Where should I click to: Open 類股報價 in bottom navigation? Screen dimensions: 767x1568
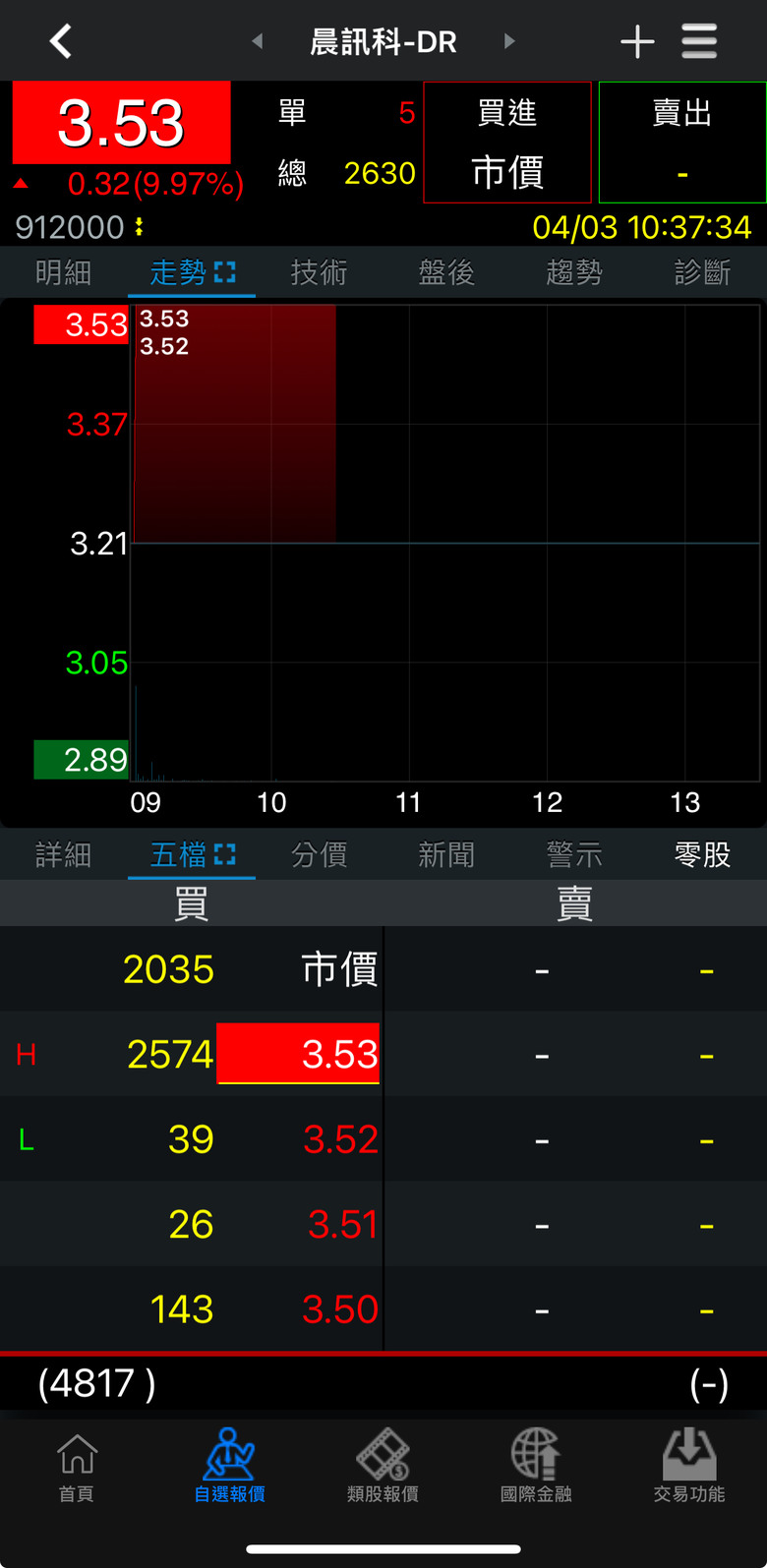coord(383,1467)
